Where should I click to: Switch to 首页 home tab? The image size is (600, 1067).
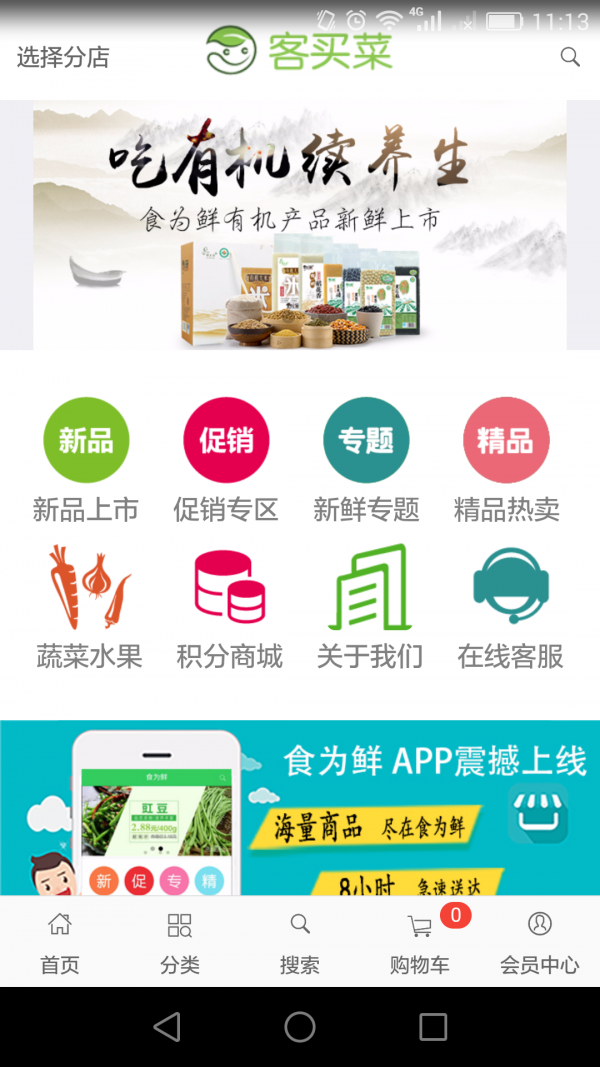click(x=60, y=942)
